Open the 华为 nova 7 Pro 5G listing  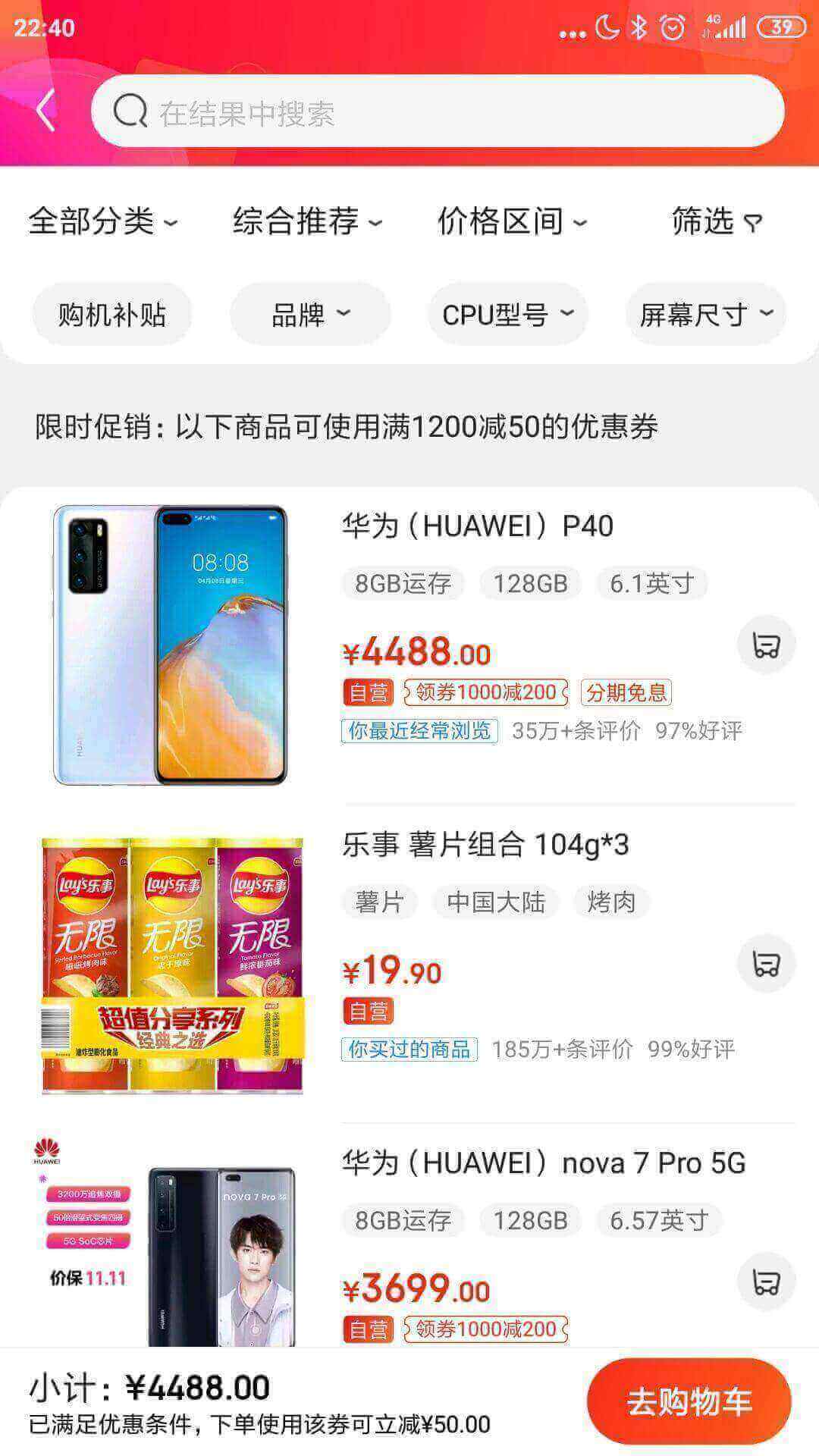543,1163
